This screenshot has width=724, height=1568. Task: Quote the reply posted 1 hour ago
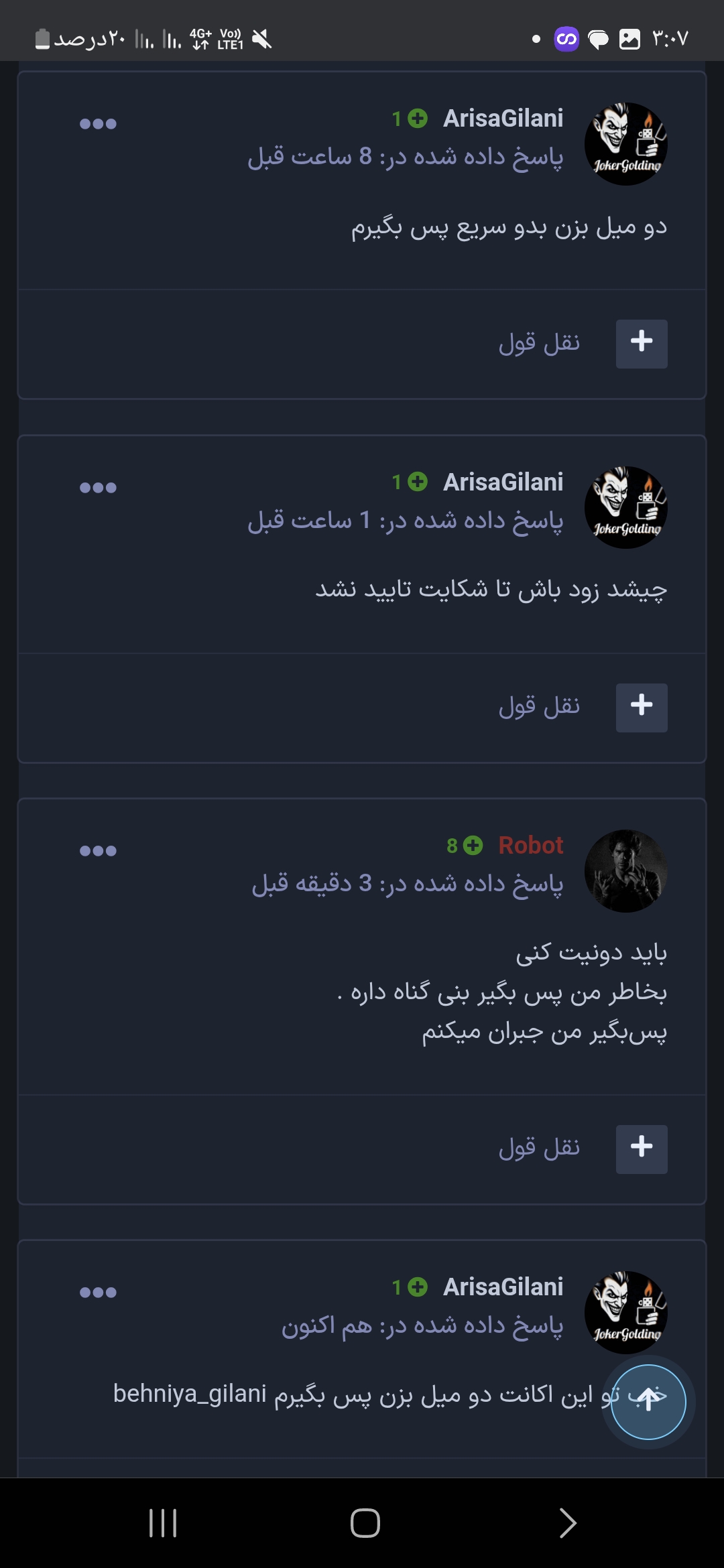pyautogui.click(x=539, y=708)
